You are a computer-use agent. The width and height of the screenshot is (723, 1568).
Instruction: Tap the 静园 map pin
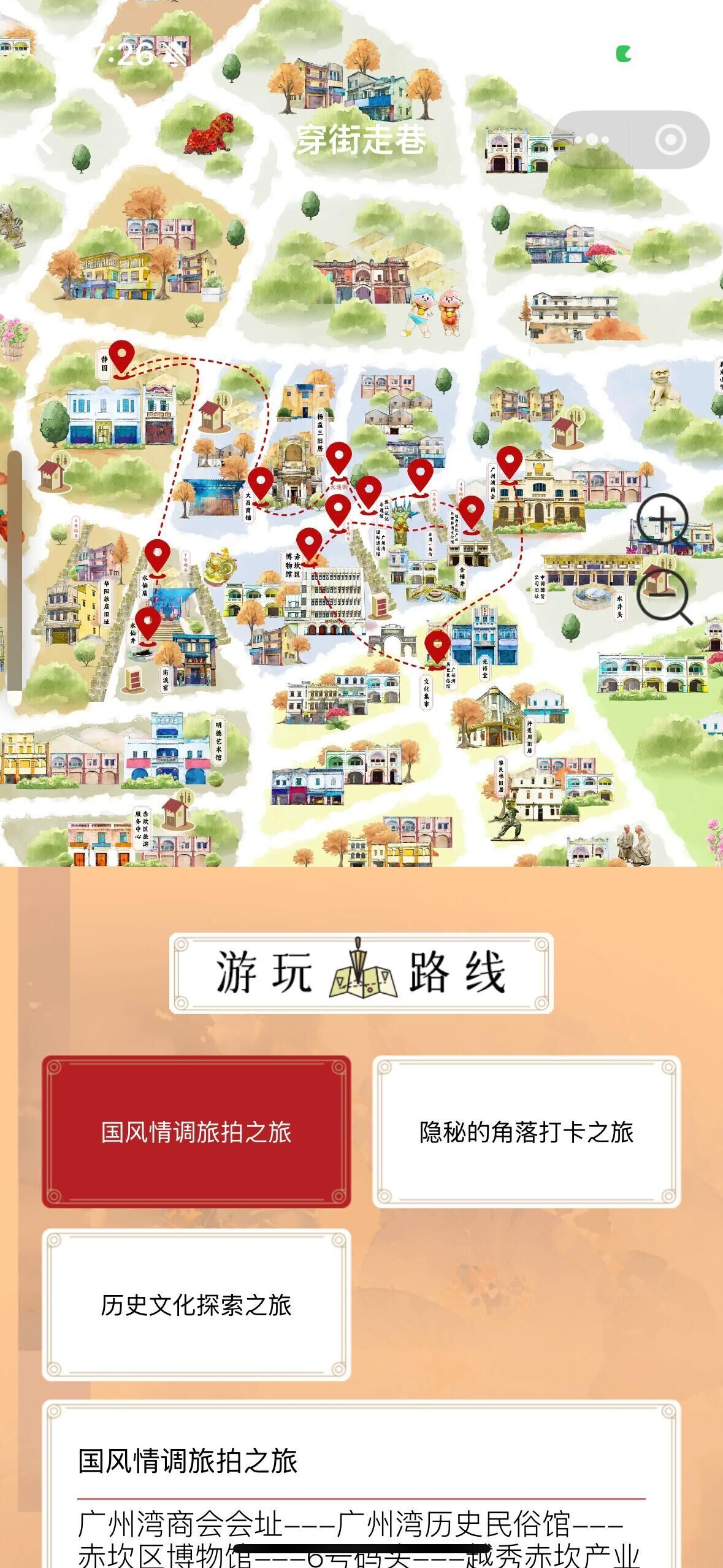[121, 357]
